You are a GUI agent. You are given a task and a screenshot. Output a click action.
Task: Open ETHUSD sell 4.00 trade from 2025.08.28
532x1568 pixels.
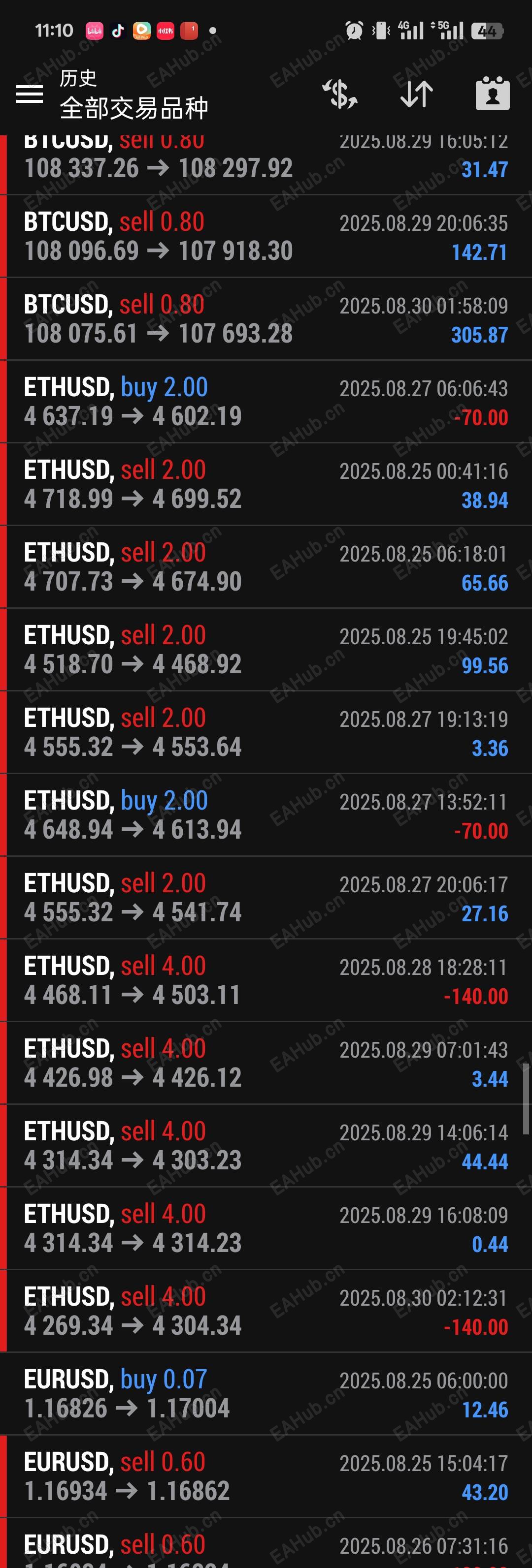pyautogui.click(x=266, y=981)
